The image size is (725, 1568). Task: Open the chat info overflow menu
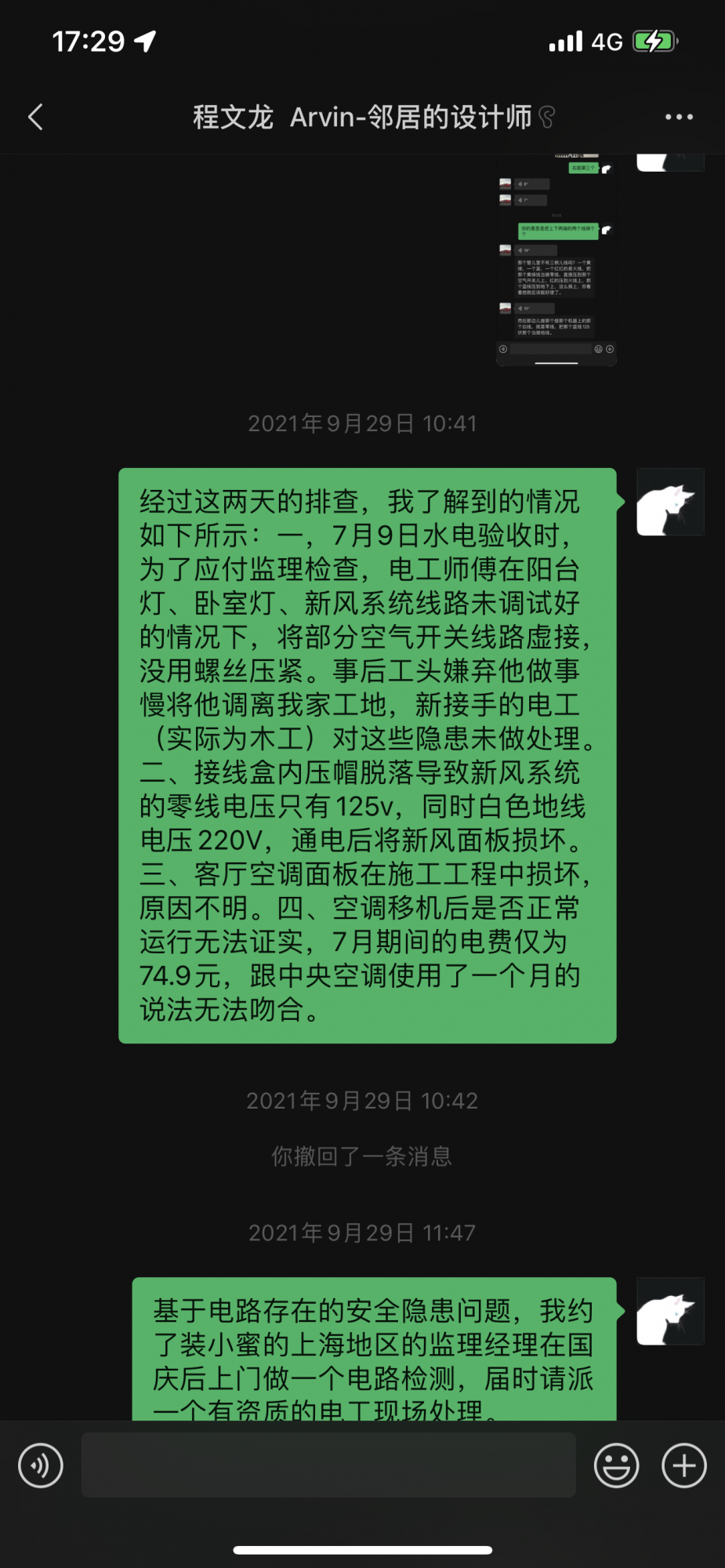click(x=679, y=118)
